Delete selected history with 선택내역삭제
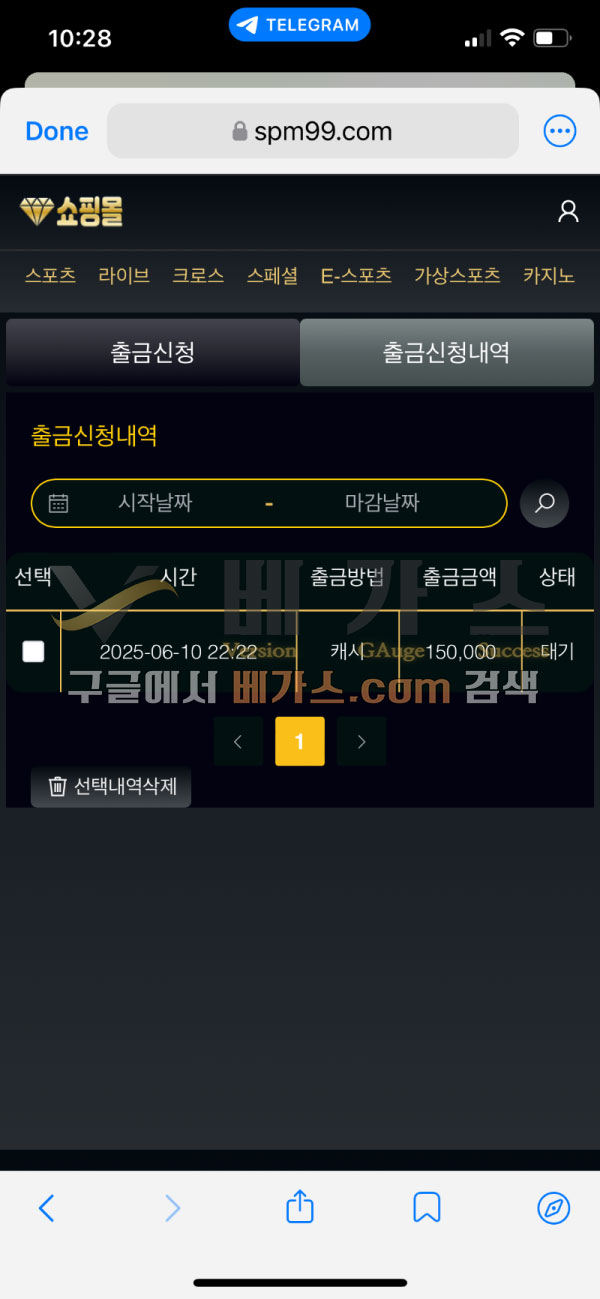 tap(111, 787)
